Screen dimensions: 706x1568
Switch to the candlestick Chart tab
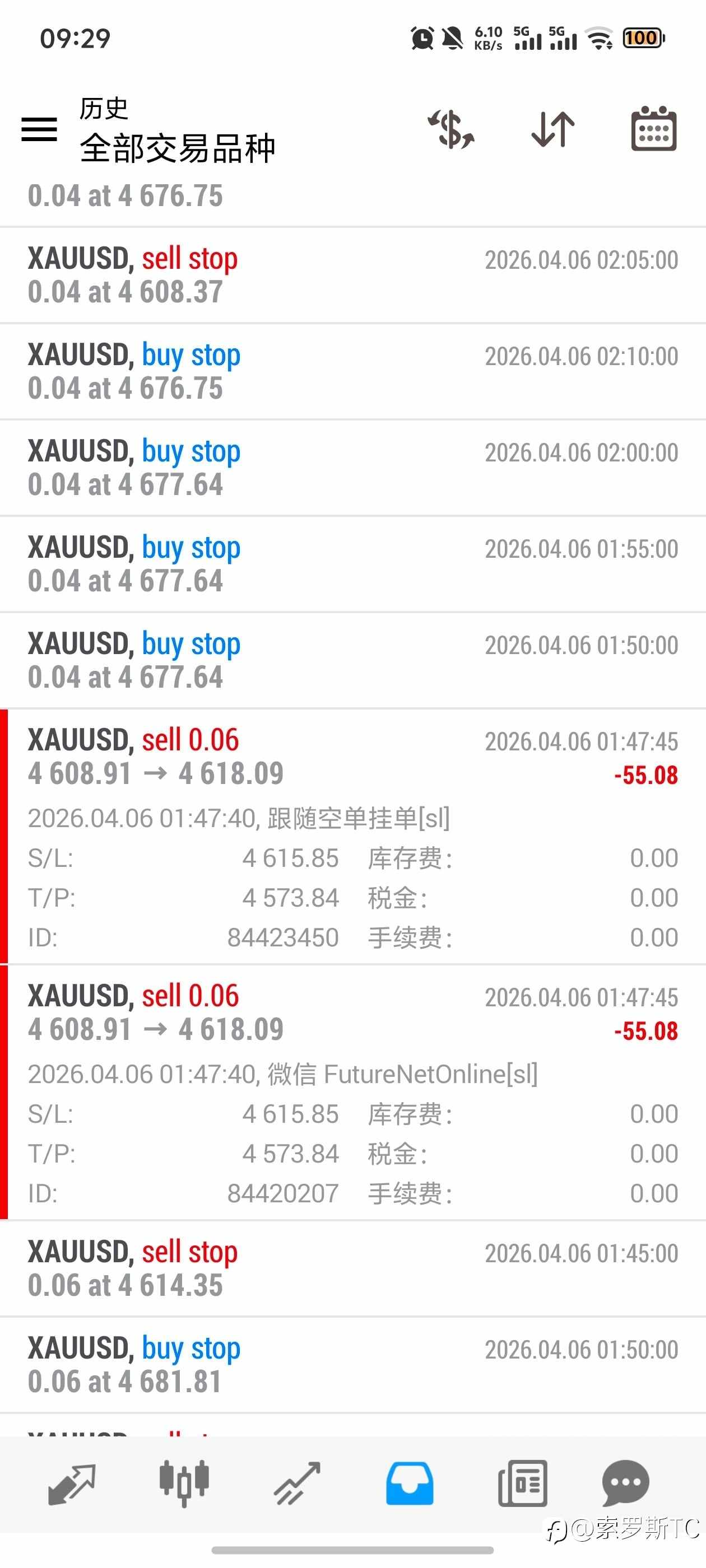pyautogui.click(x=184, y=1484)
